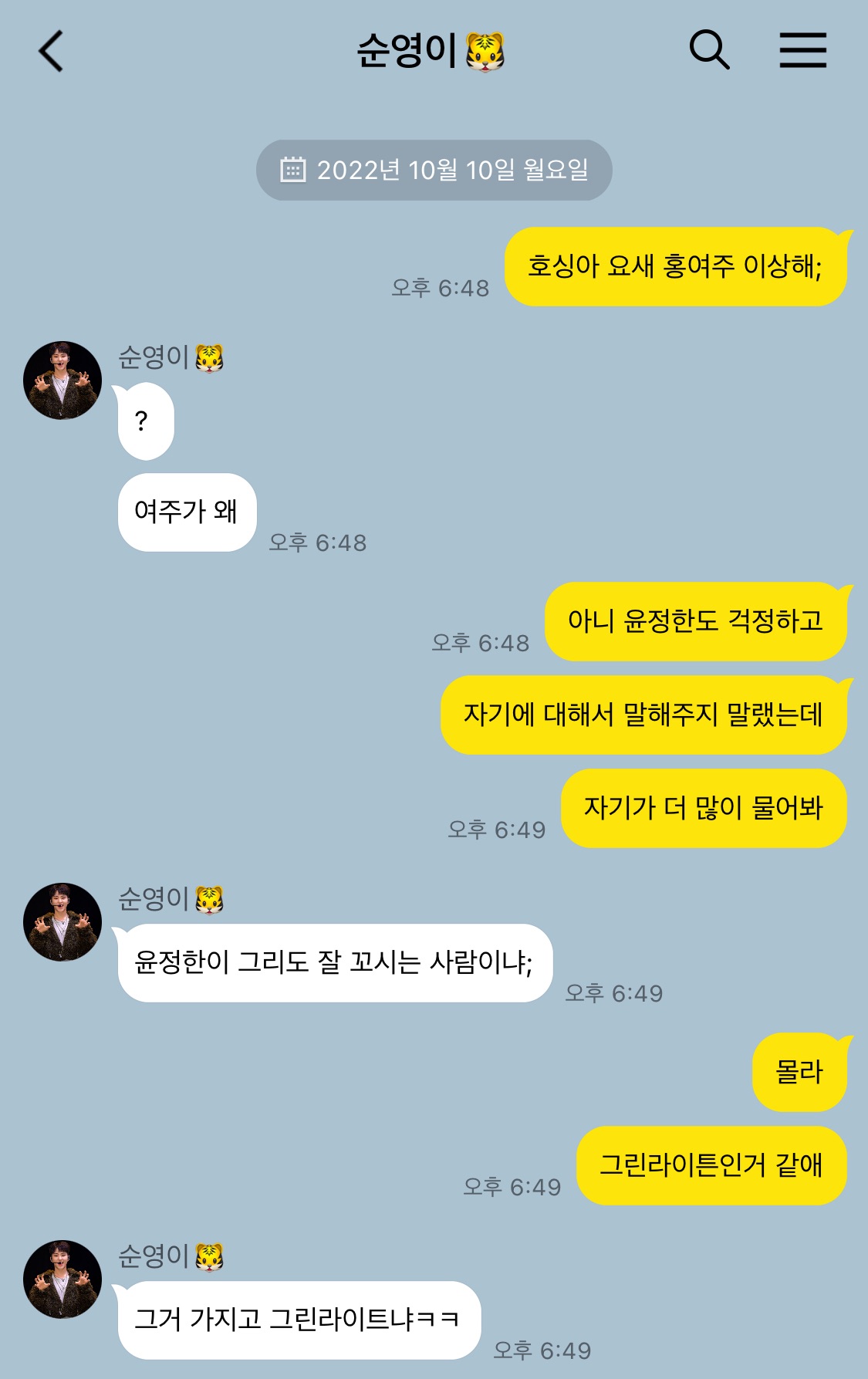Open the chat room hamburger menu
Screen dimensions: 868x1379
[802, 50]
